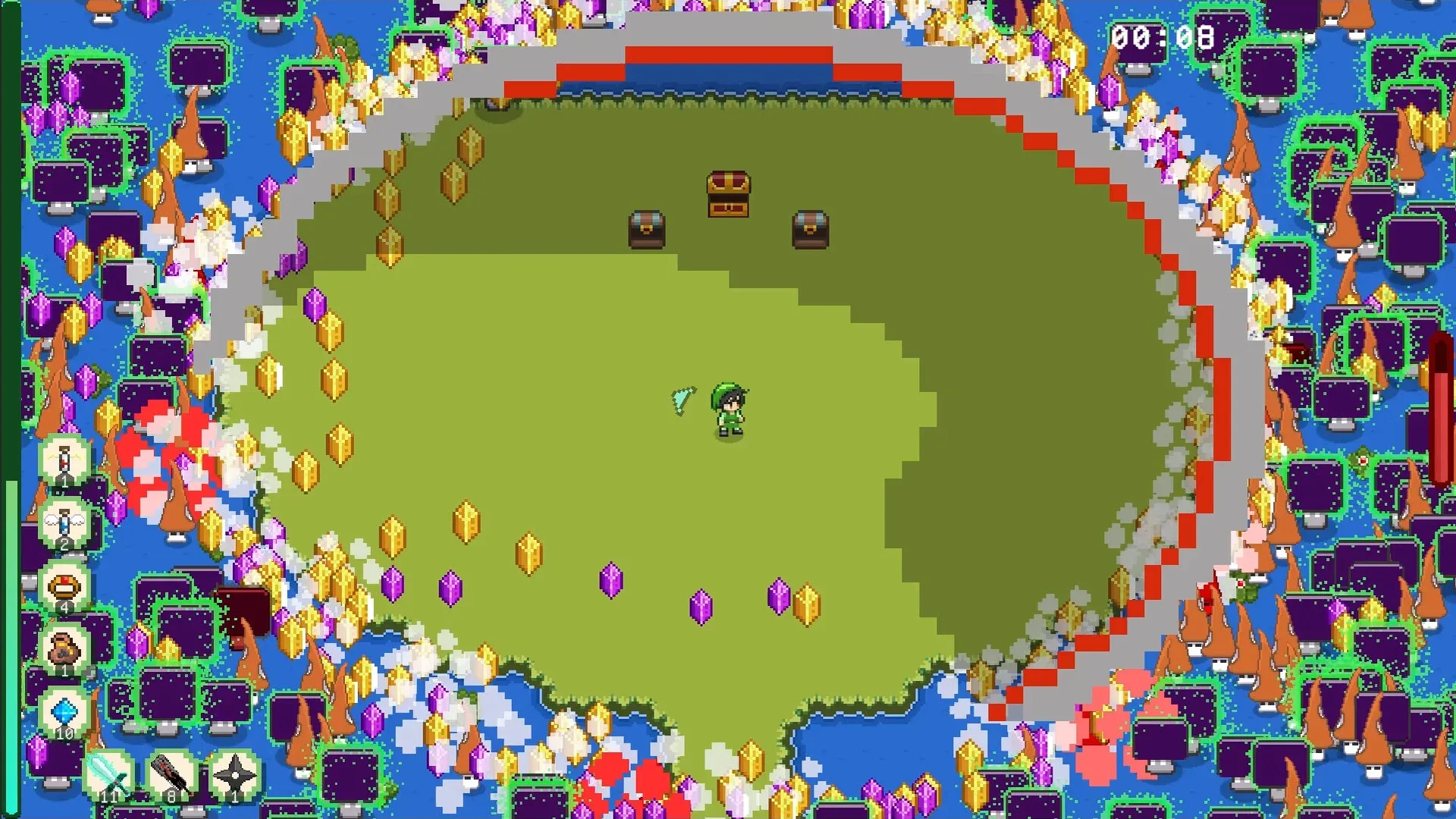Image resolution: width=1456 pixels, height=819 pixels.
Task: Select the red potion item slot
Action: (x=64, y=460)
